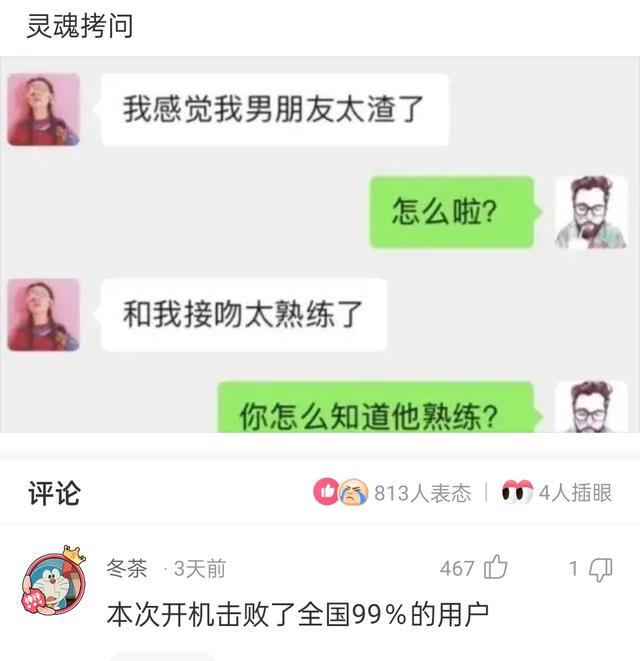React to the post via 813人表态
Image resolution: width=640 pixels, height=661 pixels.
click(x=392, y=492)
